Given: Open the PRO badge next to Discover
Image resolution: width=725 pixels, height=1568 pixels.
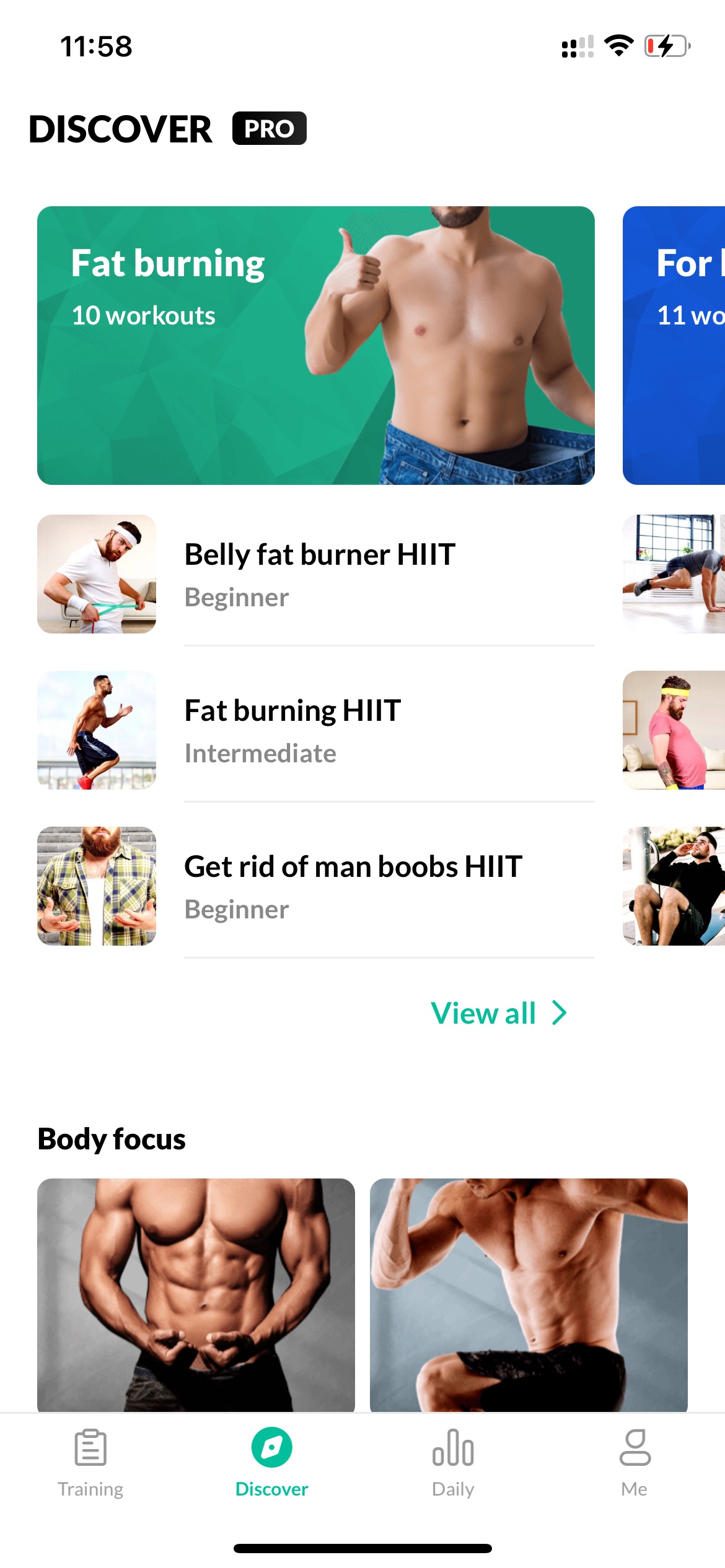Looking at the screenshot, I should click(270, 128).
